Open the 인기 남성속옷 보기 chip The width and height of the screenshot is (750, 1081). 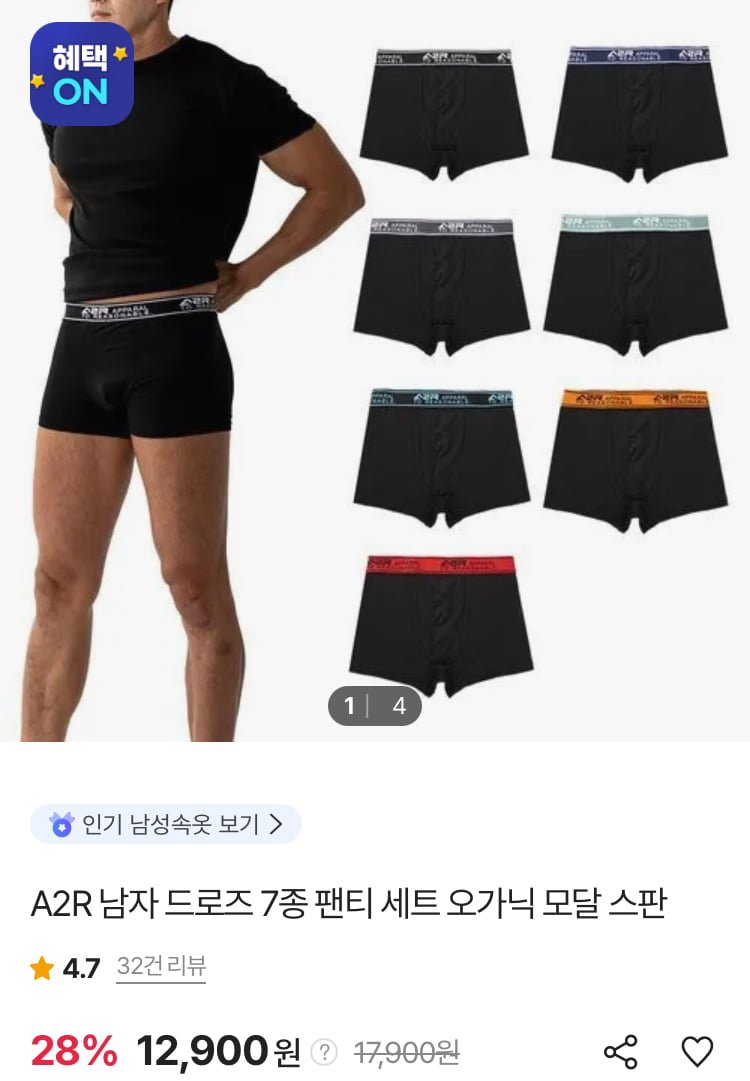166,824
